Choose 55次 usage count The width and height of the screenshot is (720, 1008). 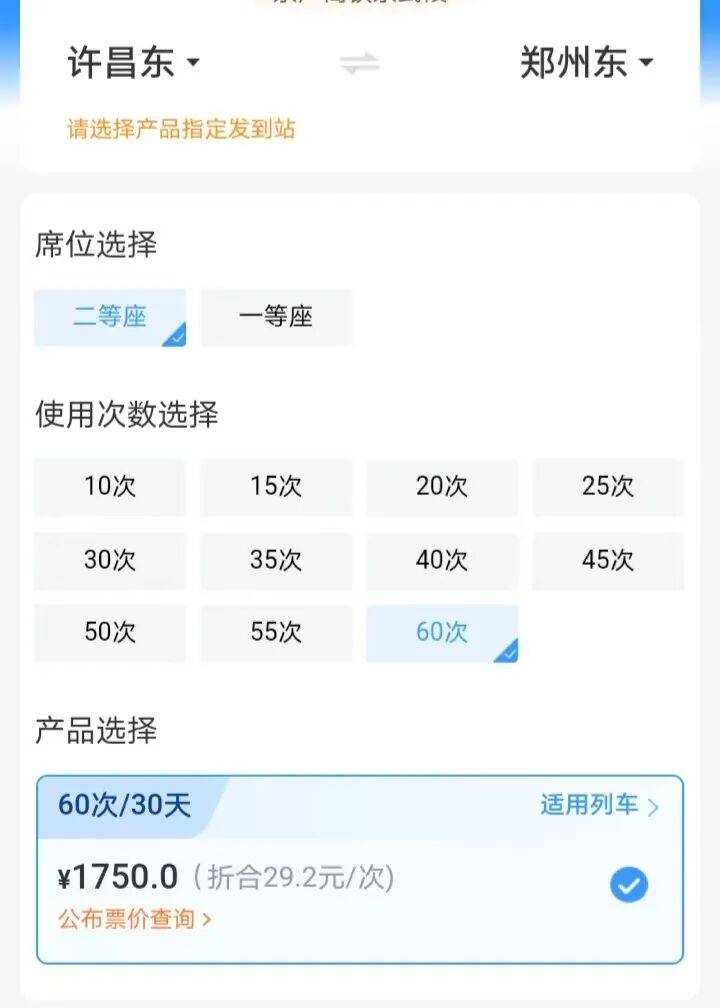click(x=276, y=633)
